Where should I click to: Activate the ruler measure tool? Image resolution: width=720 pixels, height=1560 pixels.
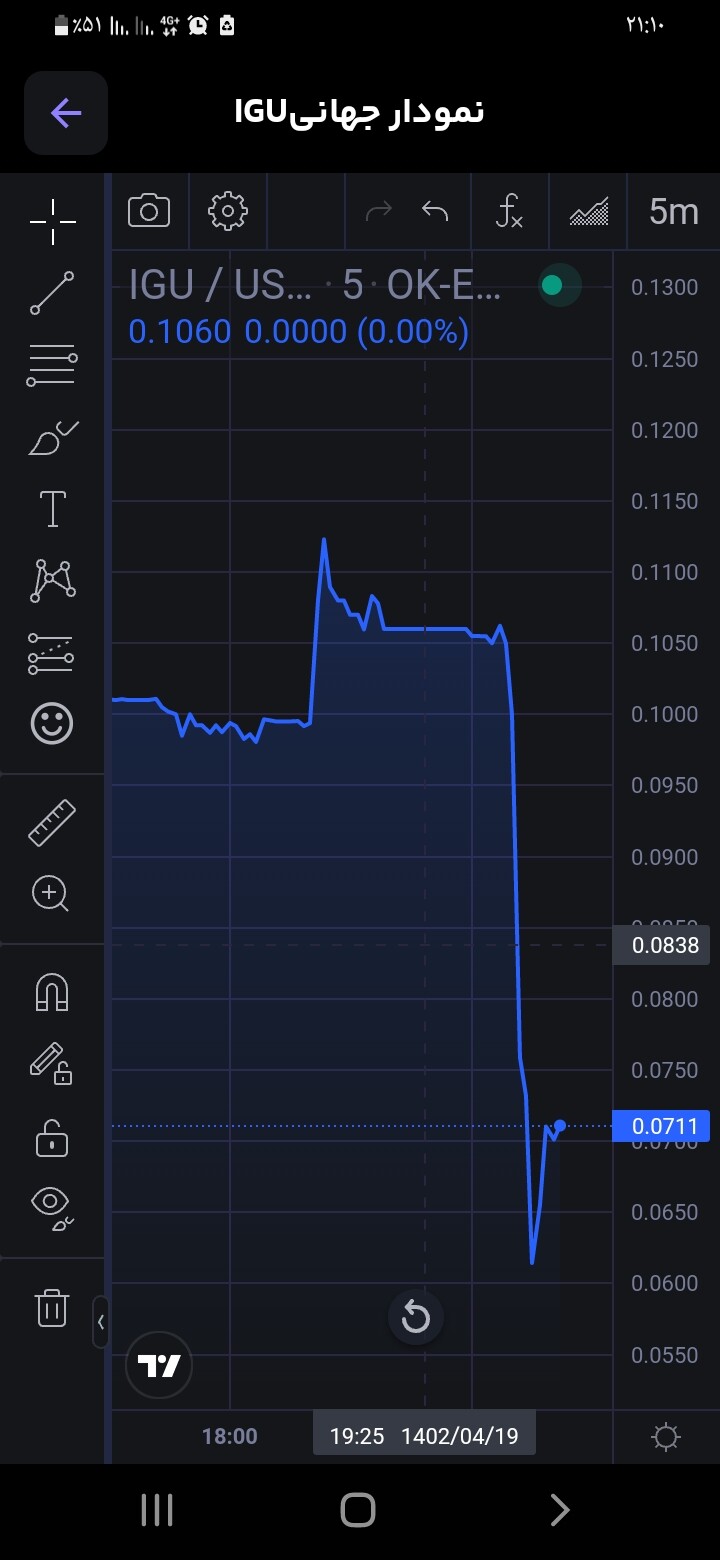[x=52, y=823]
